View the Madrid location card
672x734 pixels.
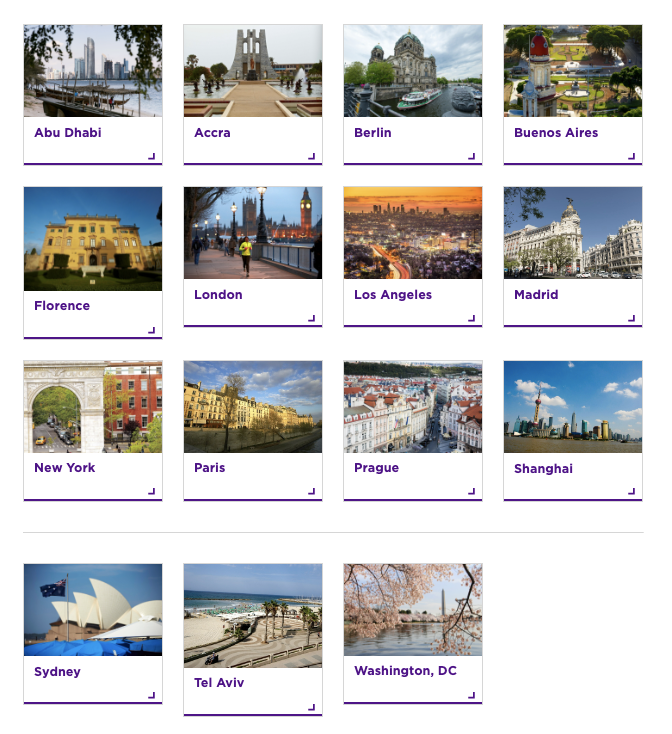tap(573, 256)
